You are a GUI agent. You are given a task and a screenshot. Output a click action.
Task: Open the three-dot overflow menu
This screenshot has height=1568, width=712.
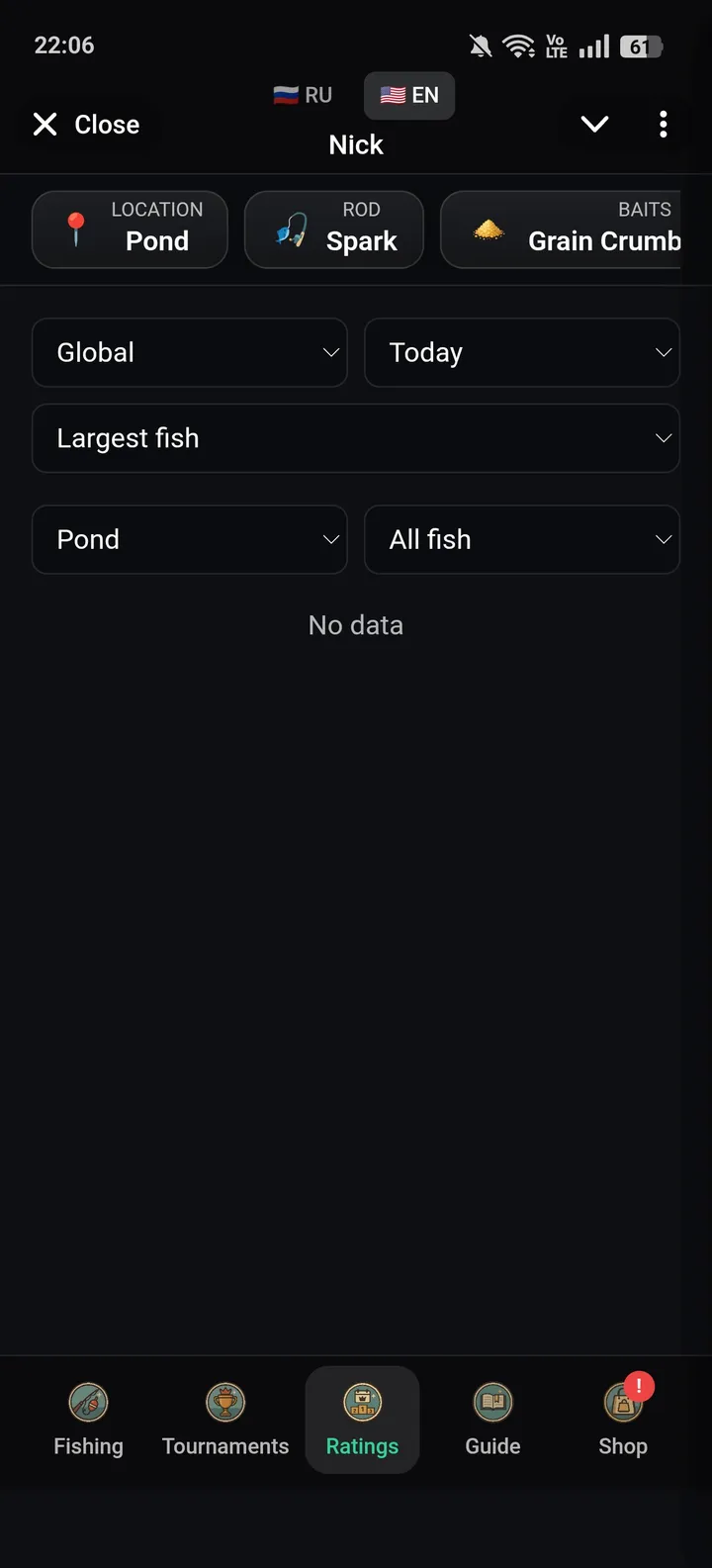click(664, 124)
